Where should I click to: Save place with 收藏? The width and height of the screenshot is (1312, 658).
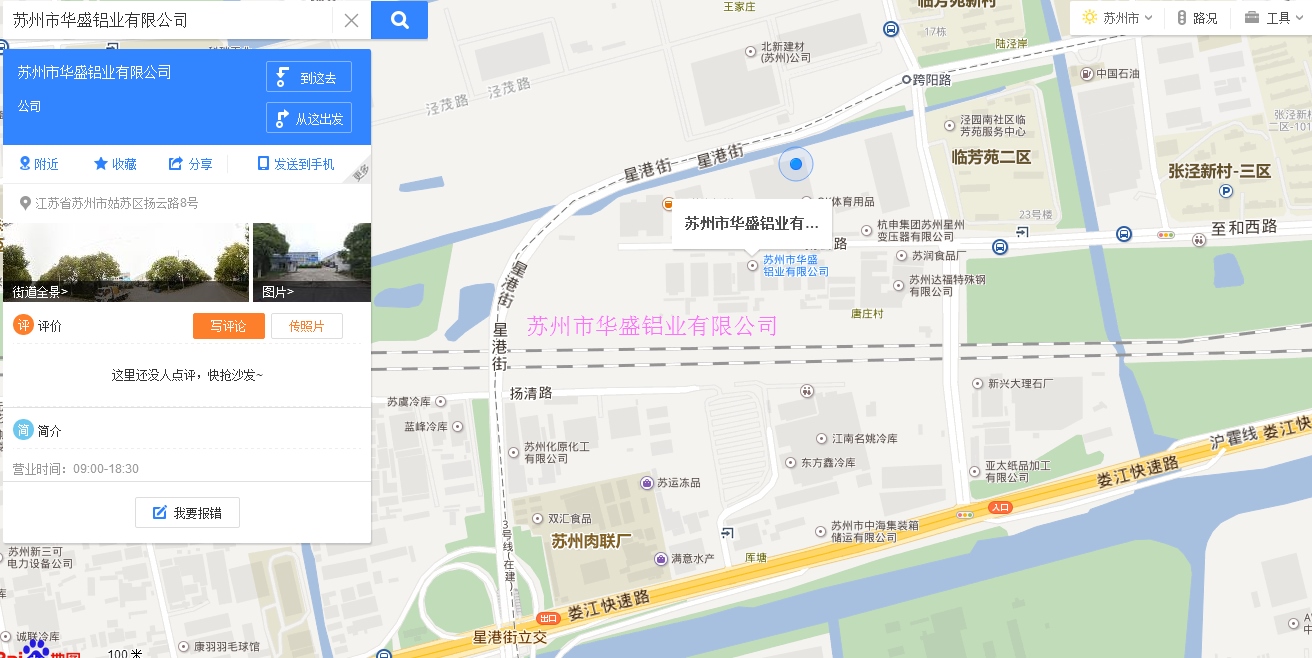click(115, 164)
